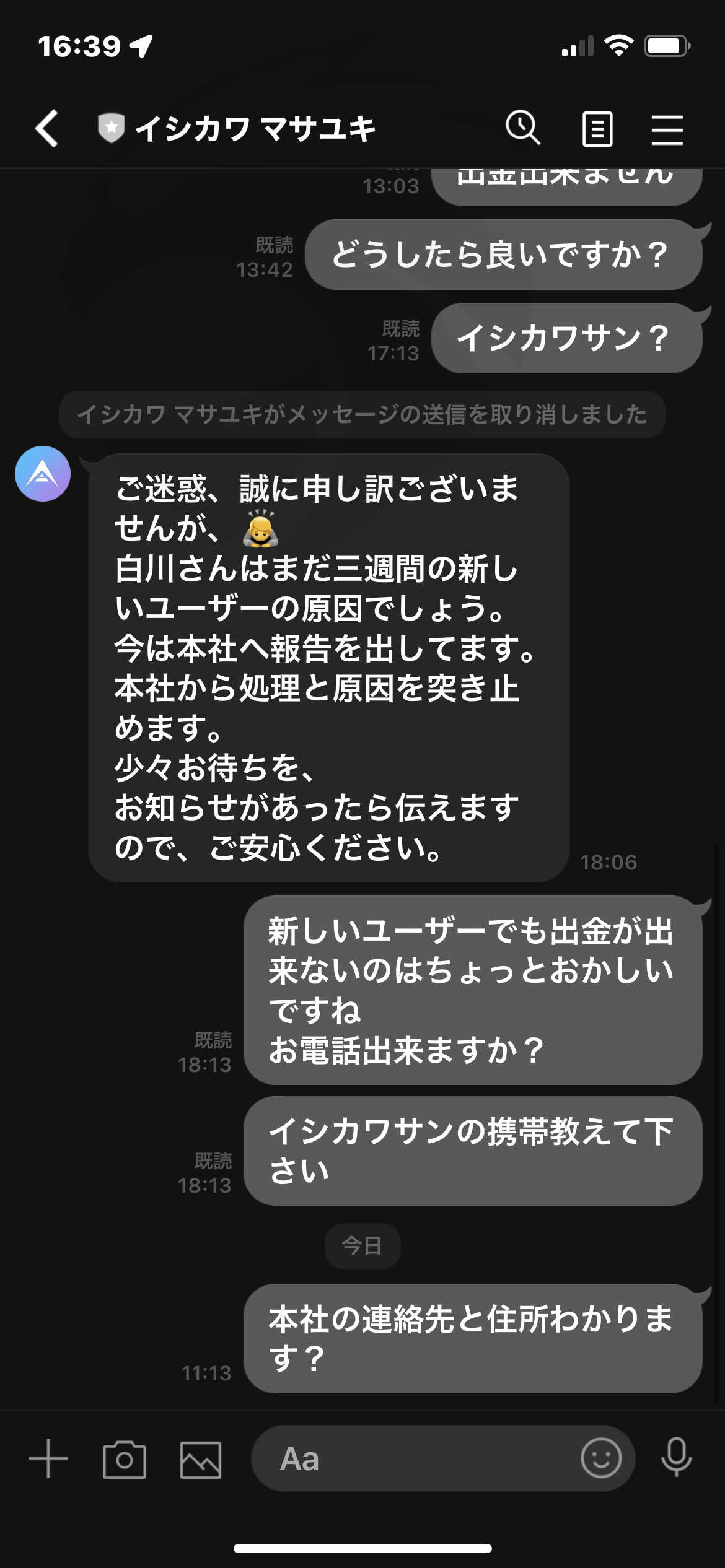Open the emoji sticker picker
Viewport: 725px width, 1568px height.
[600, 1458]
